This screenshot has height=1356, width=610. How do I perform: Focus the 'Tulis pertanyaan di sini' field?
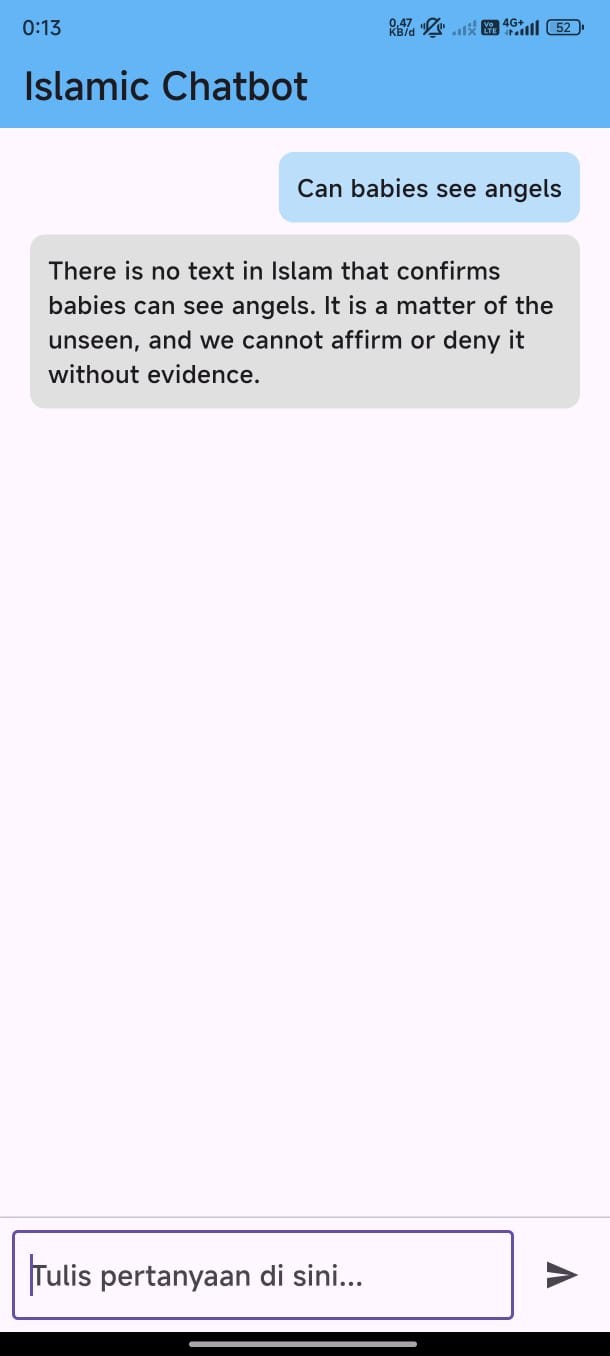point(262,1275)
